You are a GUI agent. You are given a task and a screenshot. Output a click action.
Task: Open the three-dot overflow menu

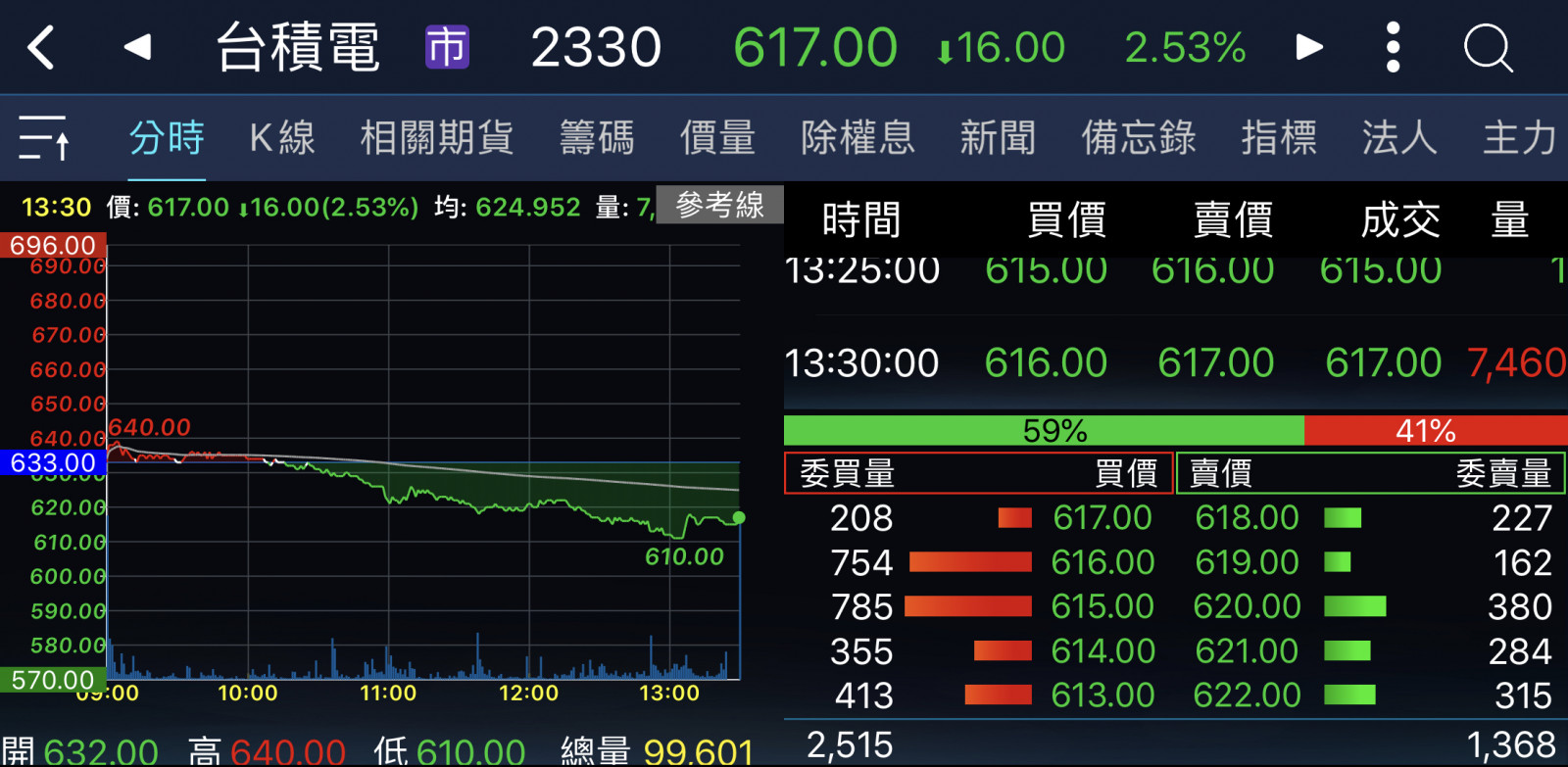pos(1393,47)
